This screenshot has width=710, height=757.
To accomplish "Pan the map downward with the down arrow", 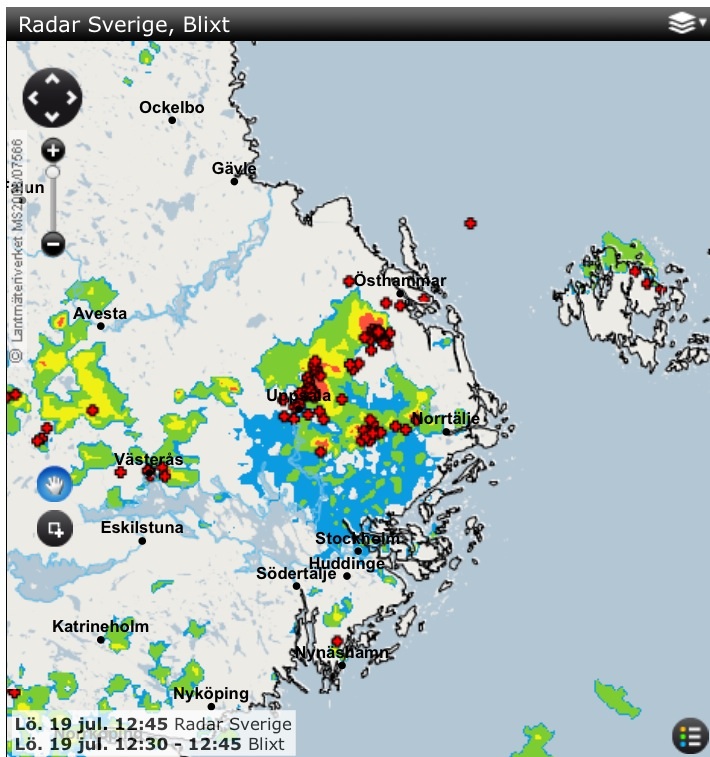I will coord(52,116).
